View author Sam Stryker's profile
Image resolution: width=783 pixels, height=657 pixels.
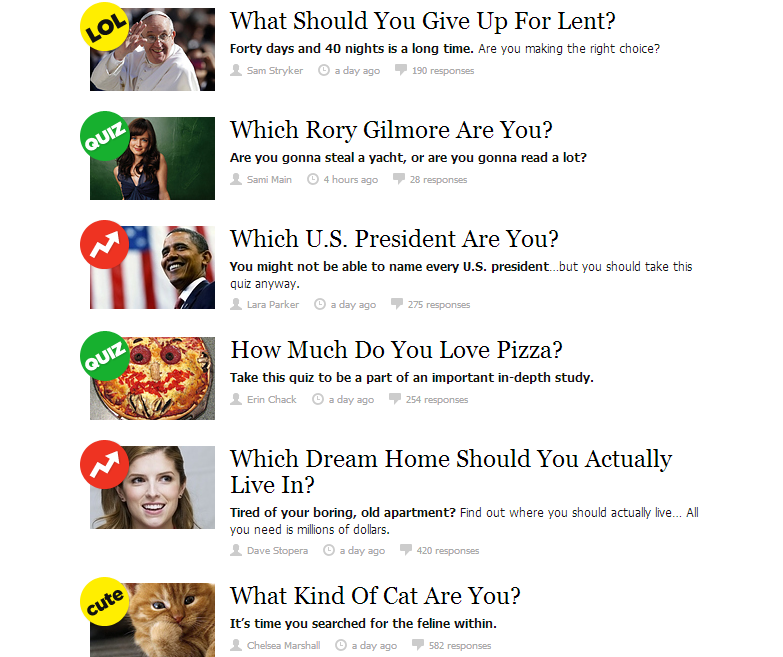[x=274, y=71]
